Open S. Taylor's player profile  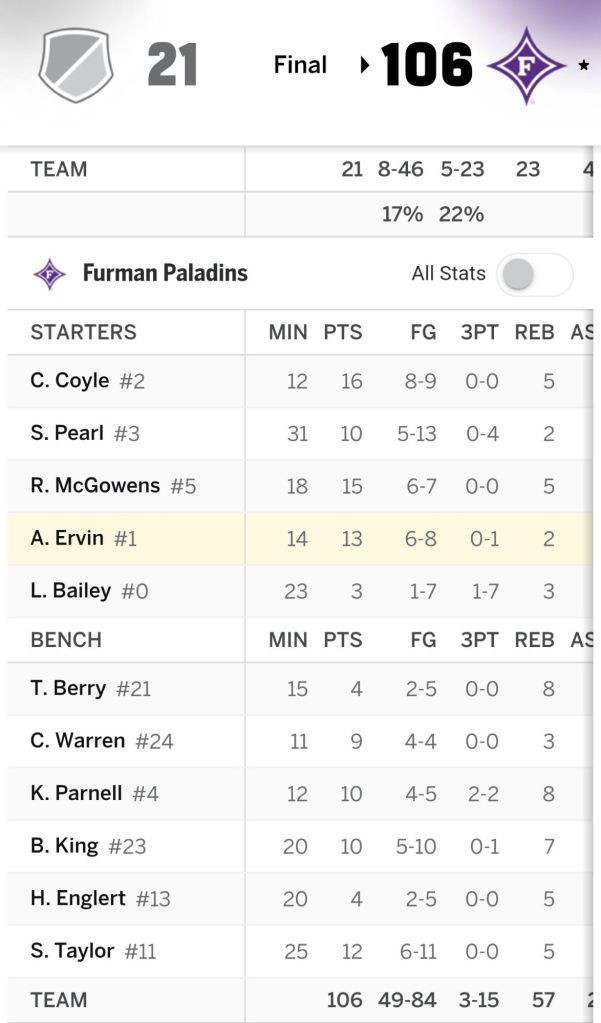pos(72,951)
